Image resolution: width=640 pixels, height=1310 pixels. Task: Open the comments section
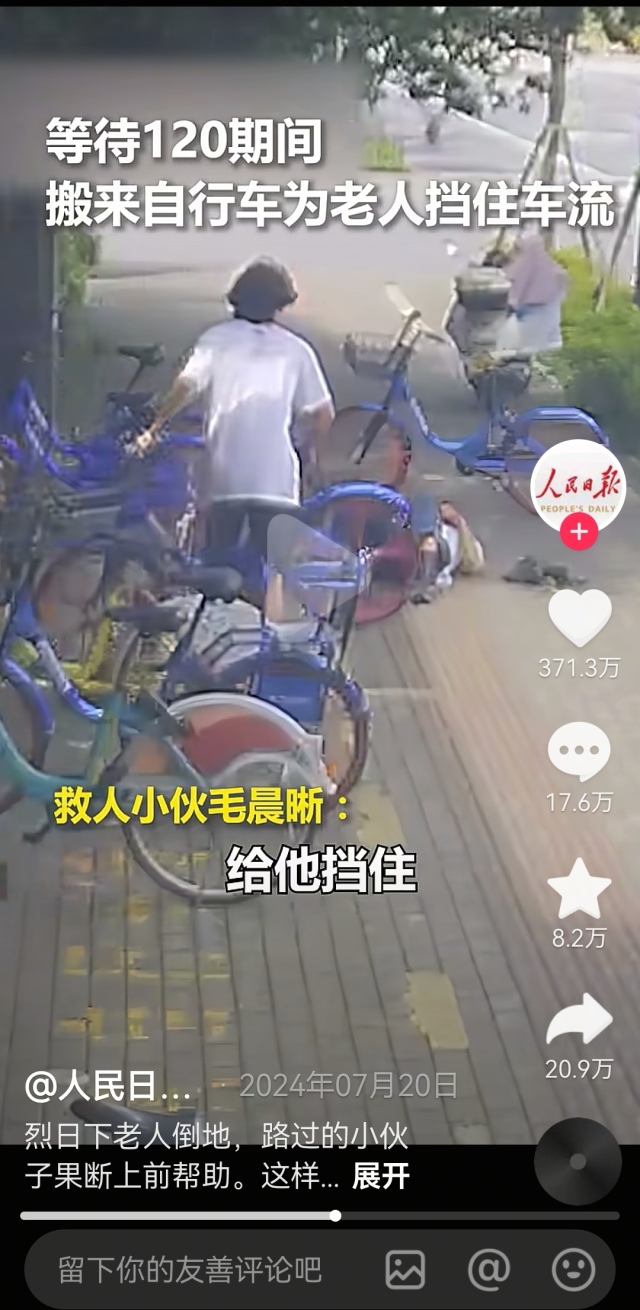[x=579, y=752]
